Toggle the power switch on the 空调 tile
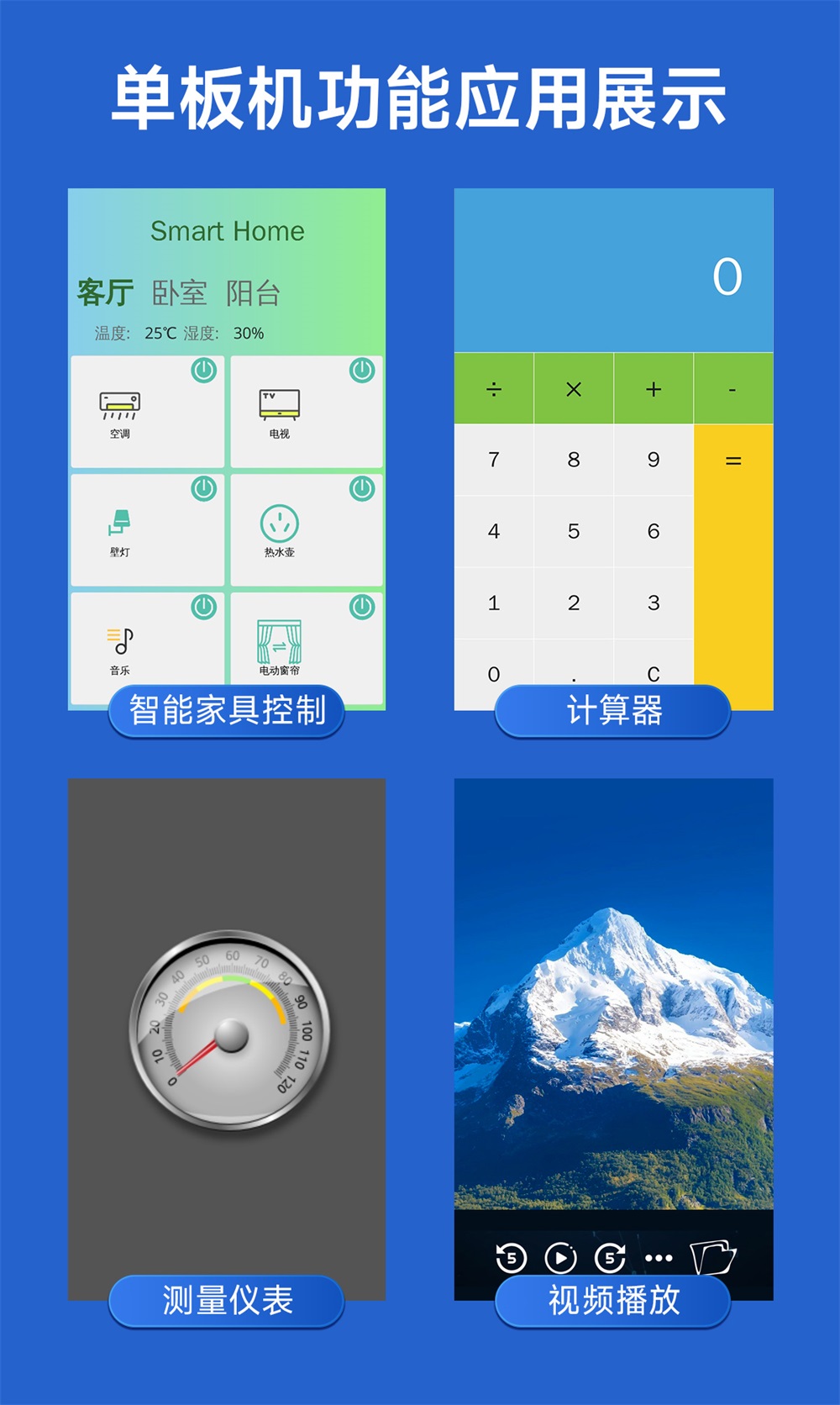The height and width of the screenshot is (1405, 840). (x=202, y=370)
